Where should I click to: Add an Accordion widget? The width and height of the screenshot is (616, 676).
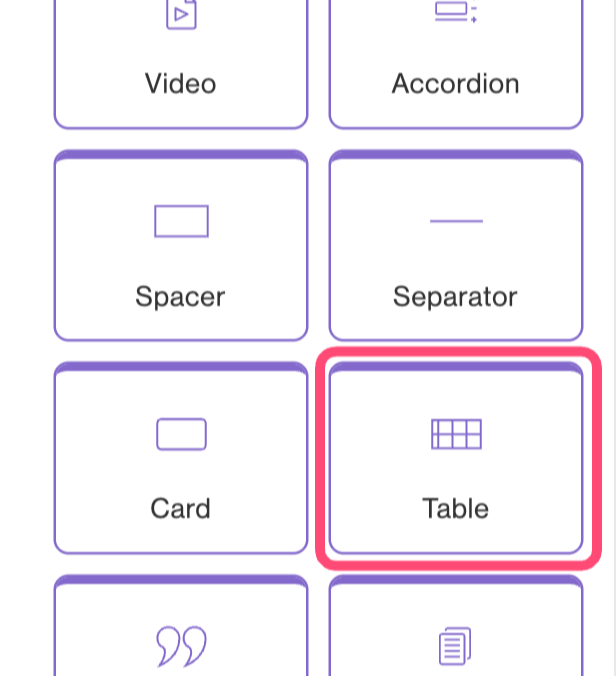(456, 60)
